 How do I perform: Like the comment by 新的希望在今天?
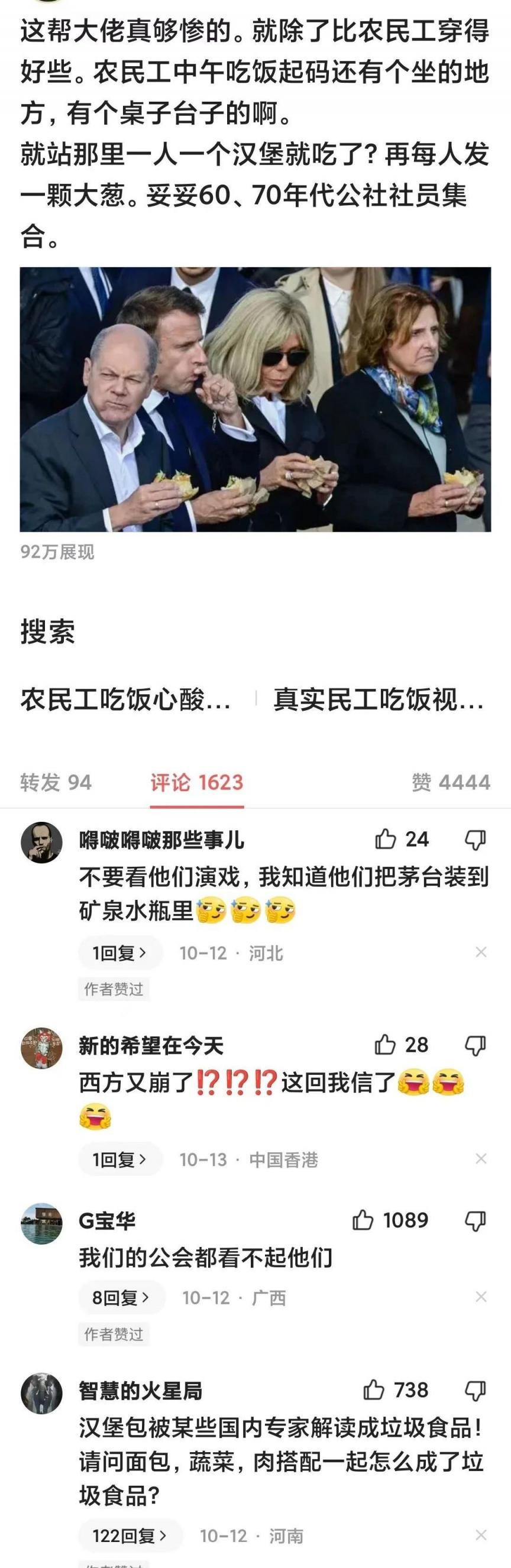pyautogui.click(x=386, y=1045)
